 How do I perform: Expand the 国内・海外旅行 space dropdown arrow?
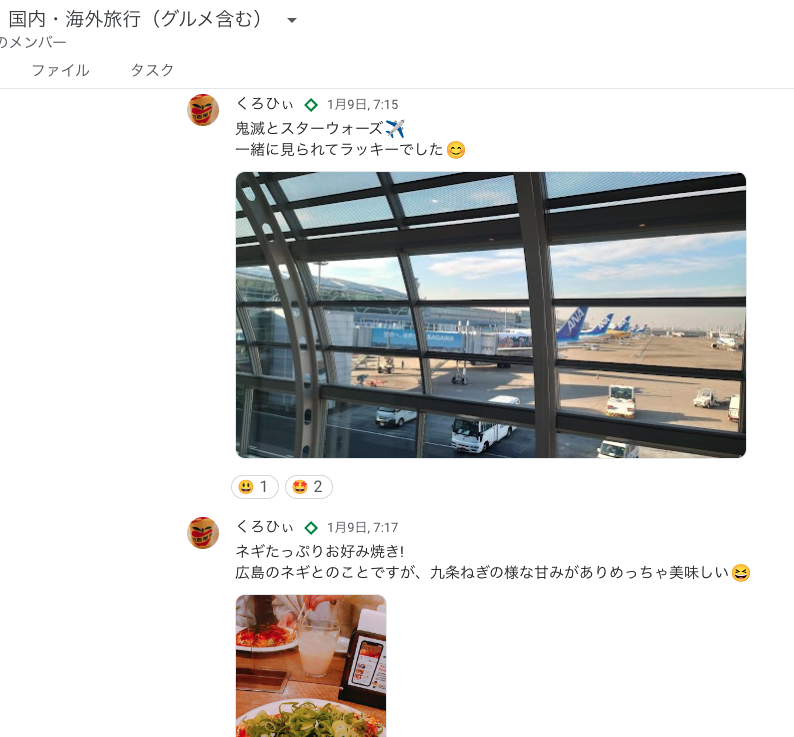coord(291,21)
